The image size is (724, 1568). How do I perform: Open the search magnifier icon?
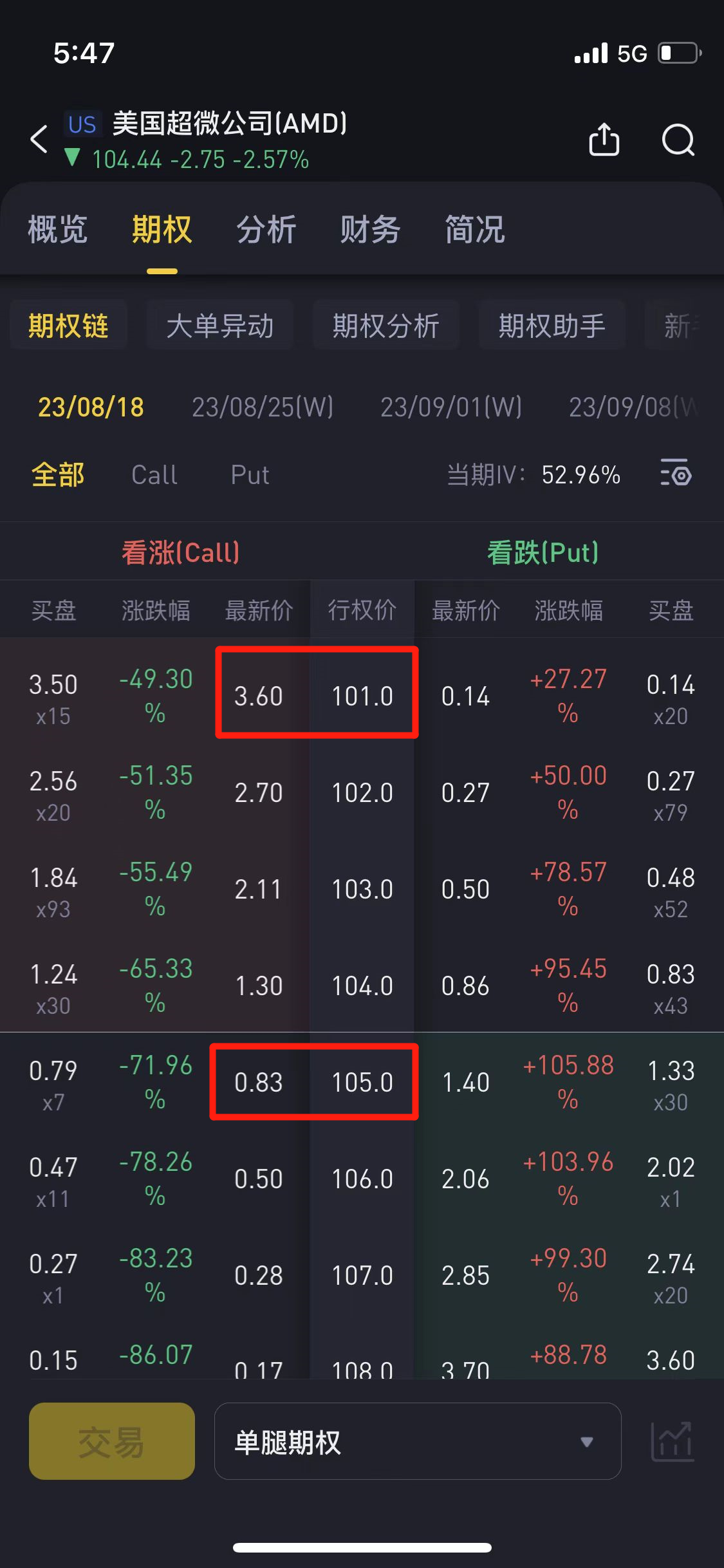pyautogui.click(x=678, y=139)
